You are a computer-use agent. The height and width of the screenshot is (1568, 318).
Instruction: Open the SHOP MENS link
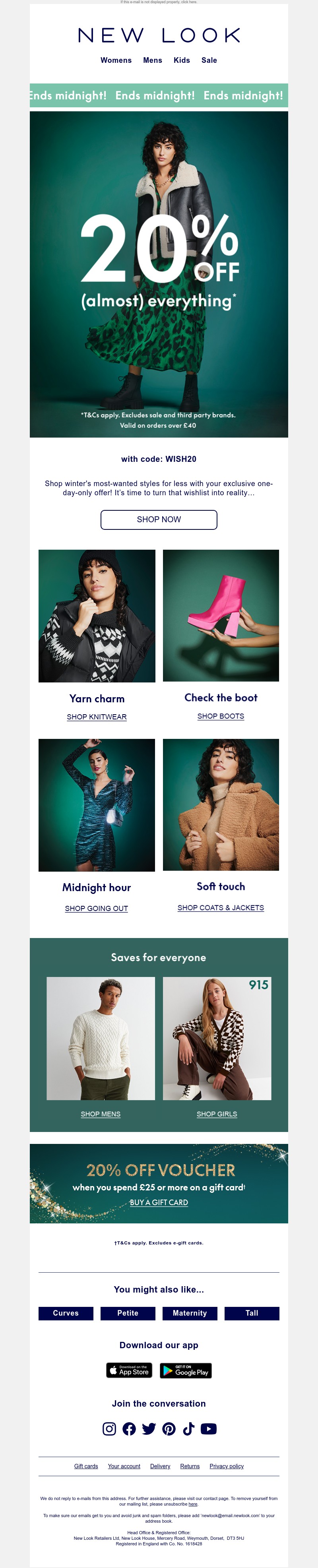coord(101,1114)
